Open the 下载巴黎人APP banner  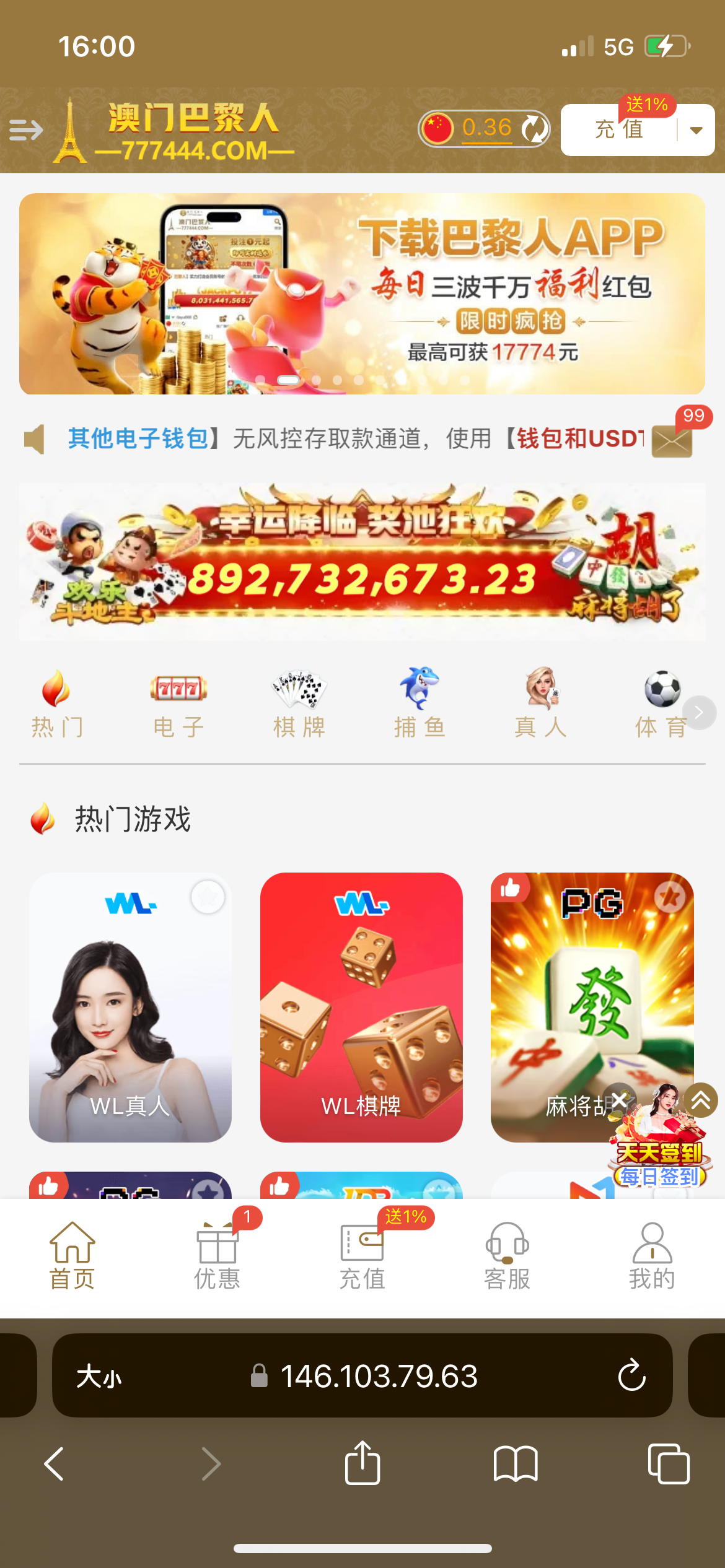(x=362, y=294)
